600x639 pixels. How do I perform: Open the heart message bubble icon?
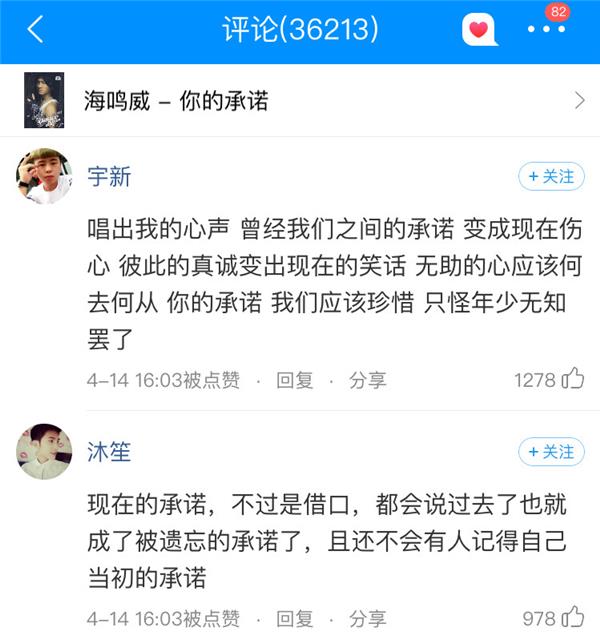tap(480, 30)
